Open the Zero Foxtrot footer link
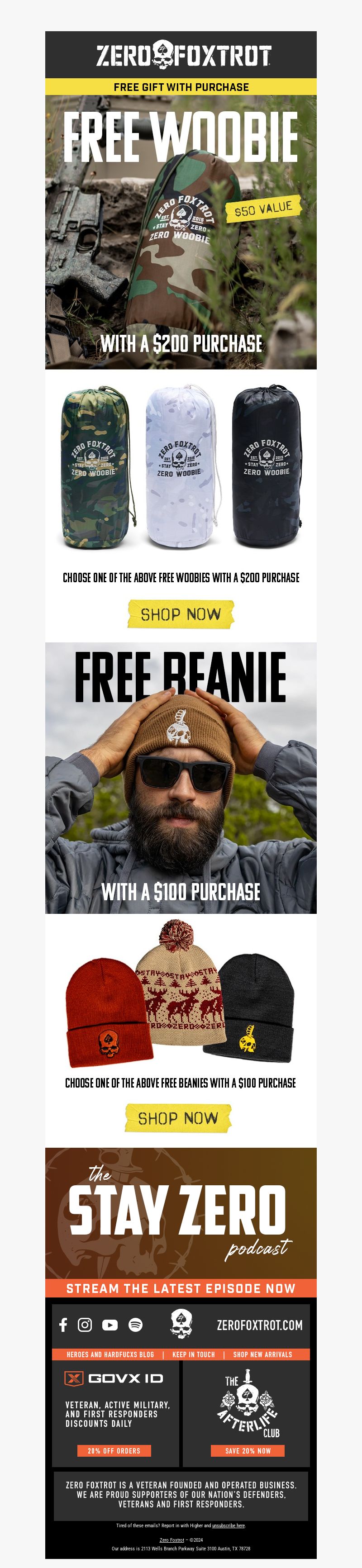362x1568 pixels. (171, 1540)
